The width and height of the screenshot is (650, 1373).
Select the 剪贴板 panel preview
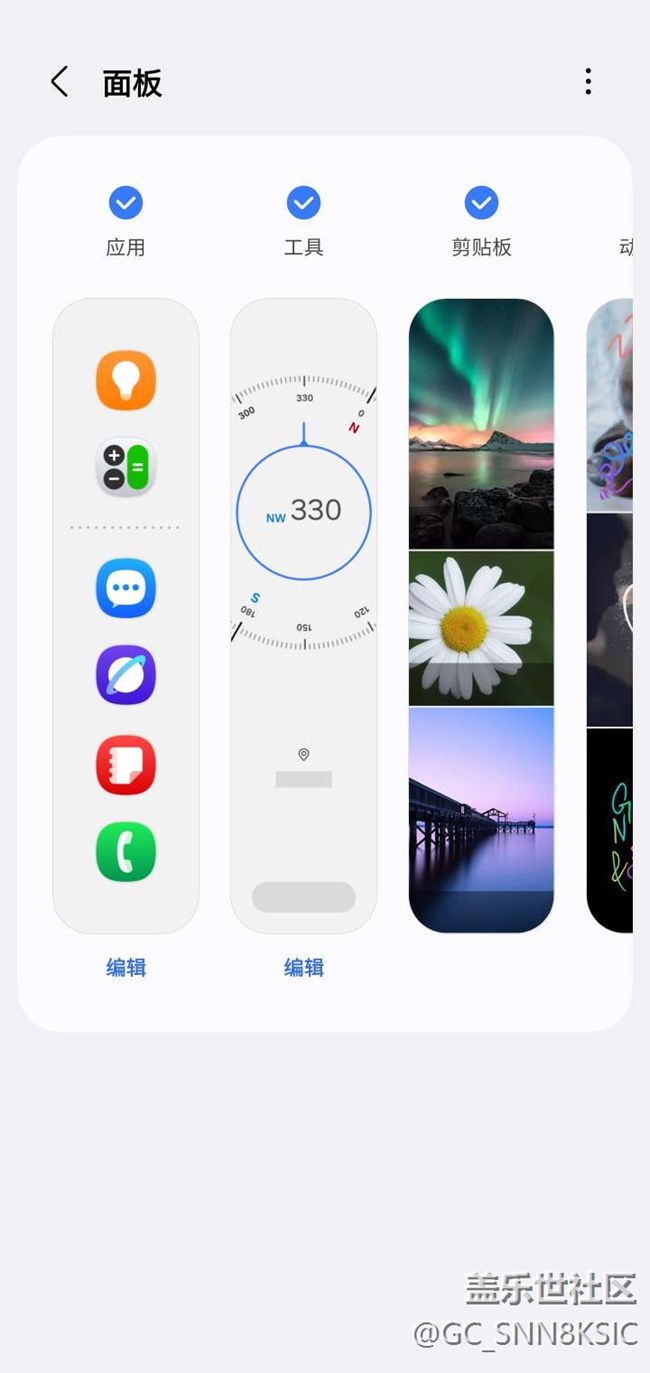click(x=482, y=616)
